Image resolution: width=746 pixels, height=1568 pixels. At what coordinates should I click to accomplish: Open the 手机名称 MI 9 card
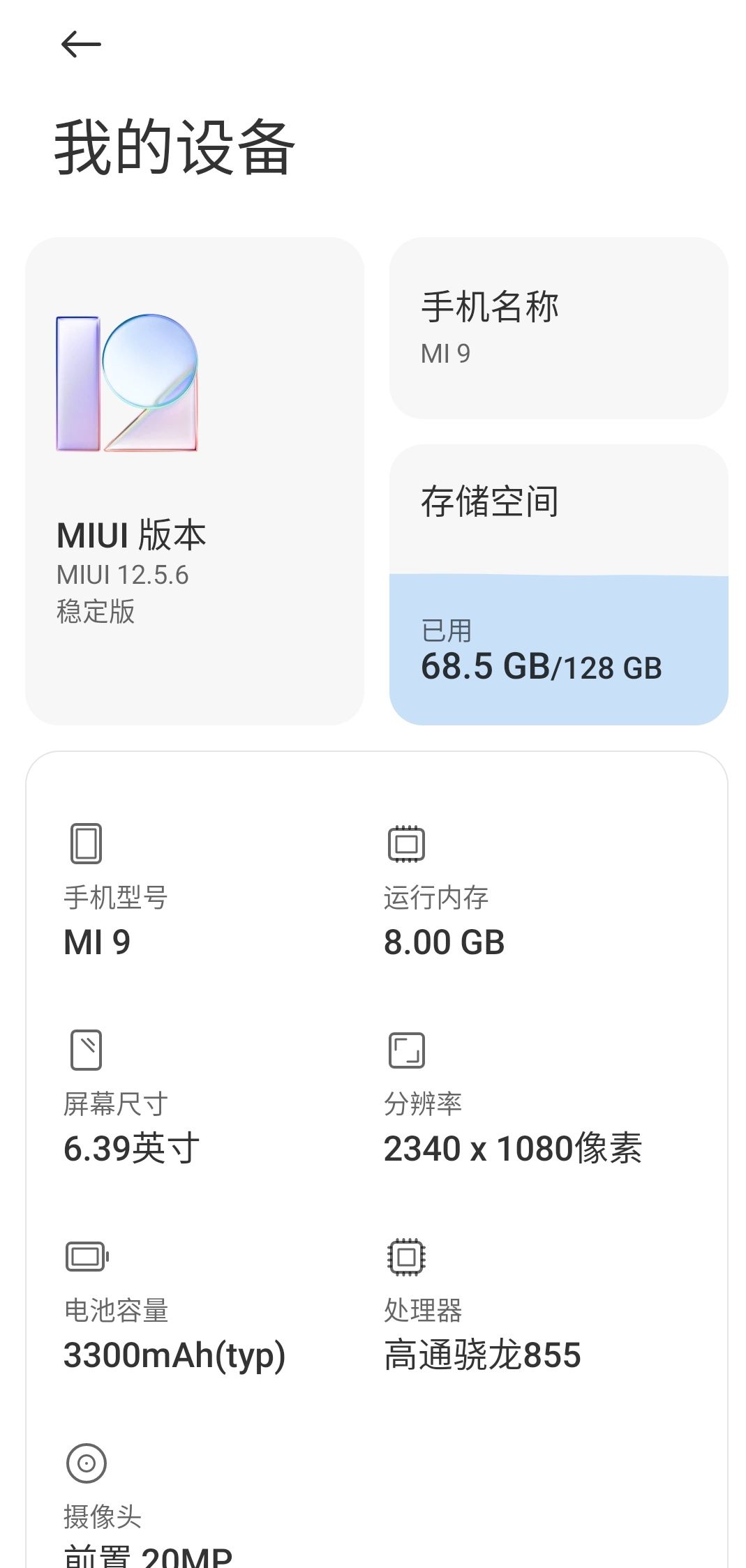(x=558, y=329)
